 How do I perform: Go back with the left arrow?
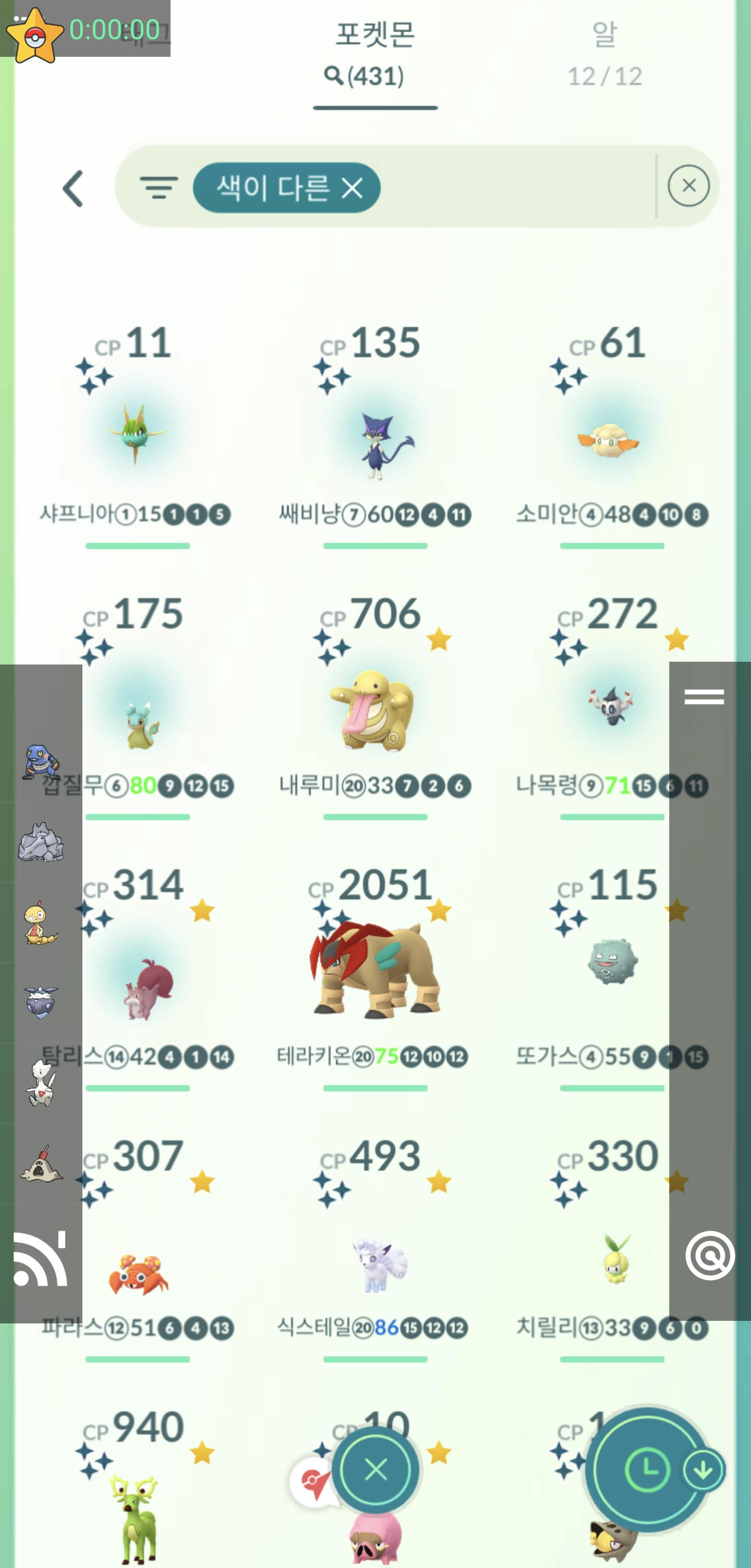73,189
